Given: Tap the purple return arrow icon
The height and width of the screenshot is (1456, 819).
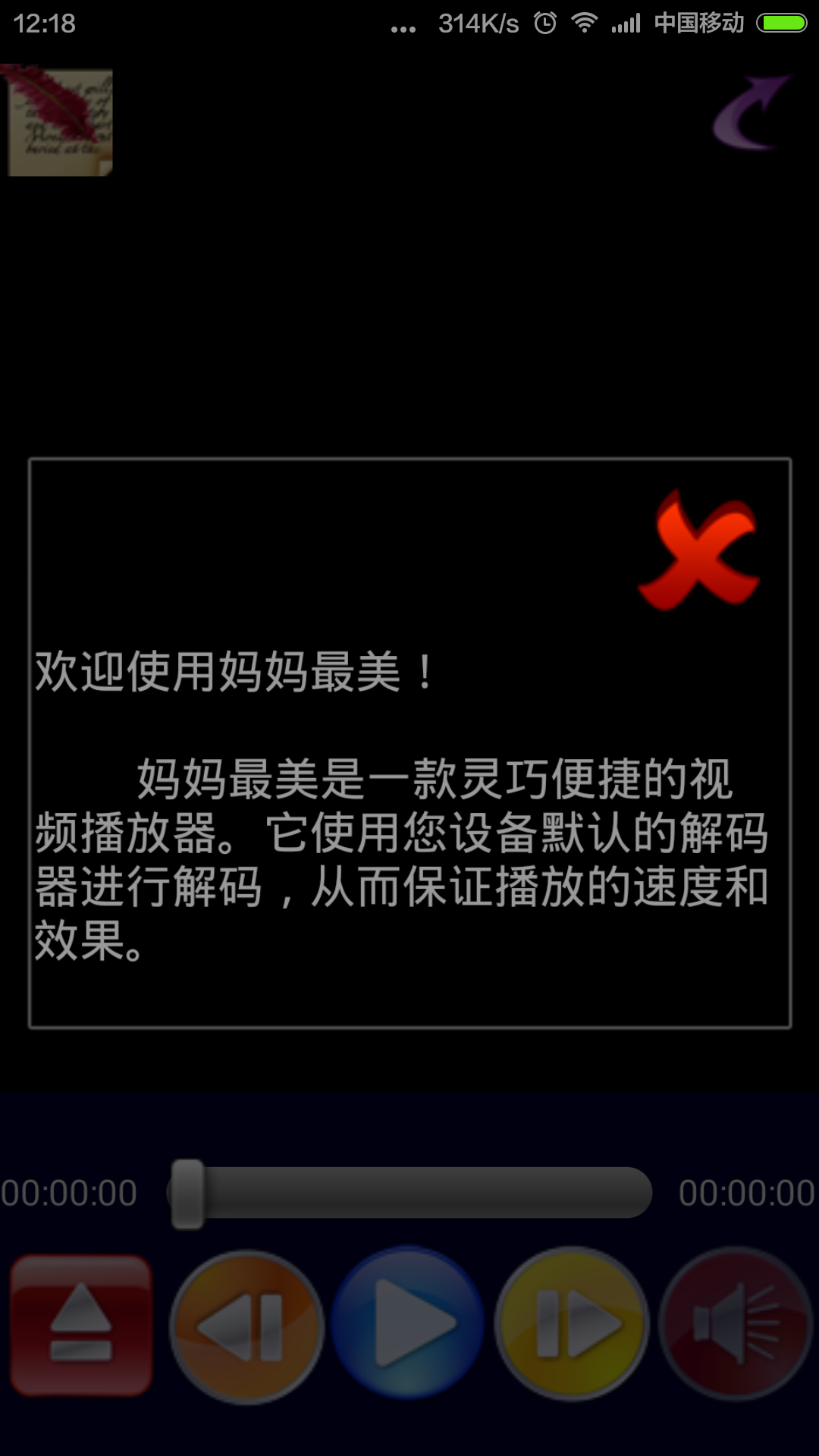Looking at the screenshot, I should (x=750, y=114).
